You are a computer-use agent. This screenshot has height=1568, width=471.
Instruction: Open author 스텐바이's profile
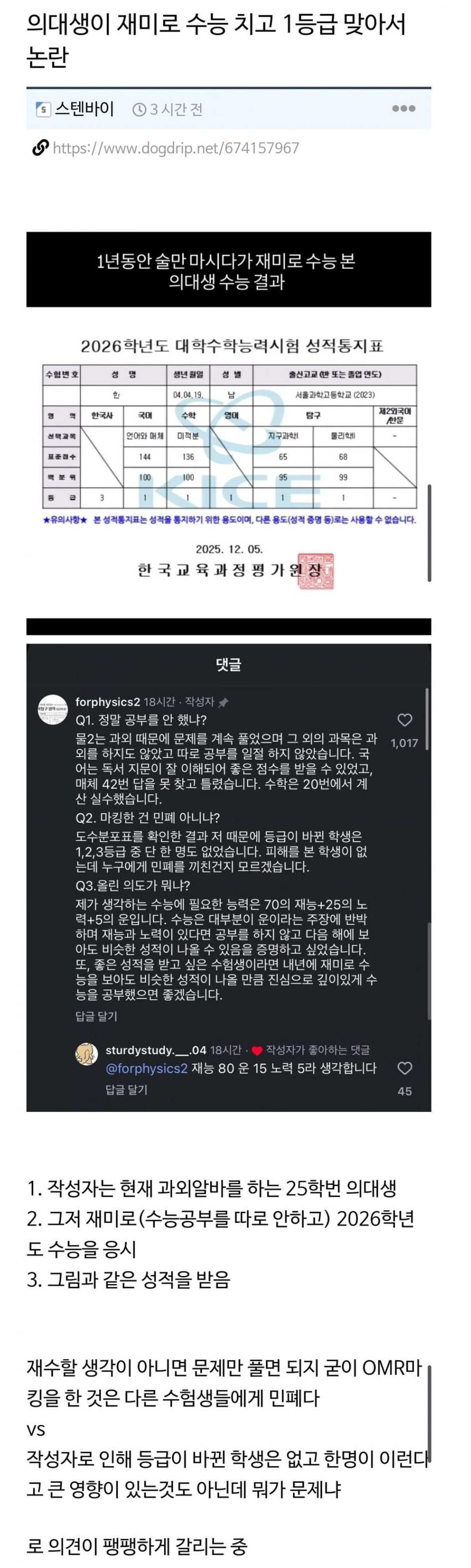point(84,109)
